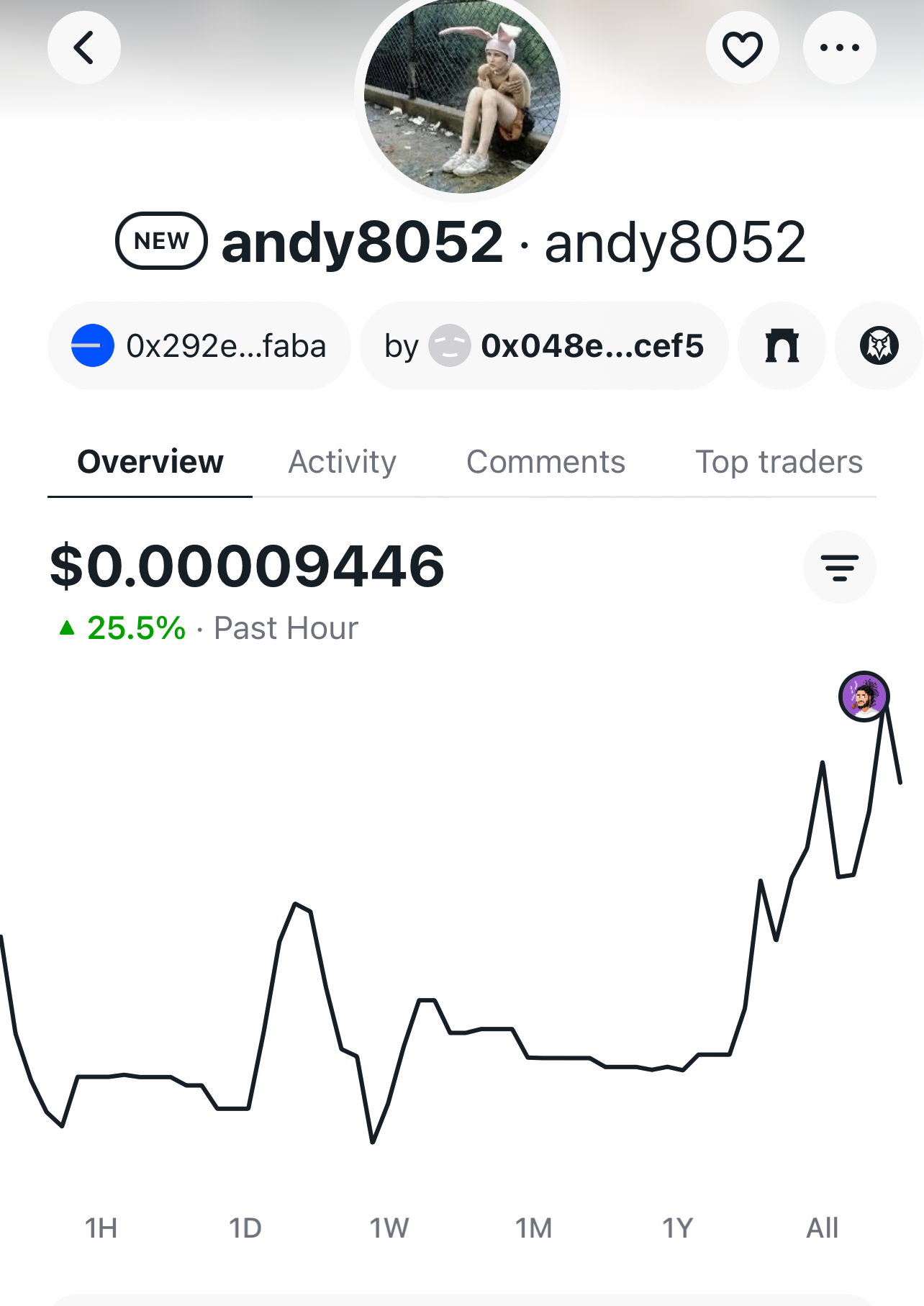Select the 1H chart range
924x1306 pixels.
pos(101,1228)
